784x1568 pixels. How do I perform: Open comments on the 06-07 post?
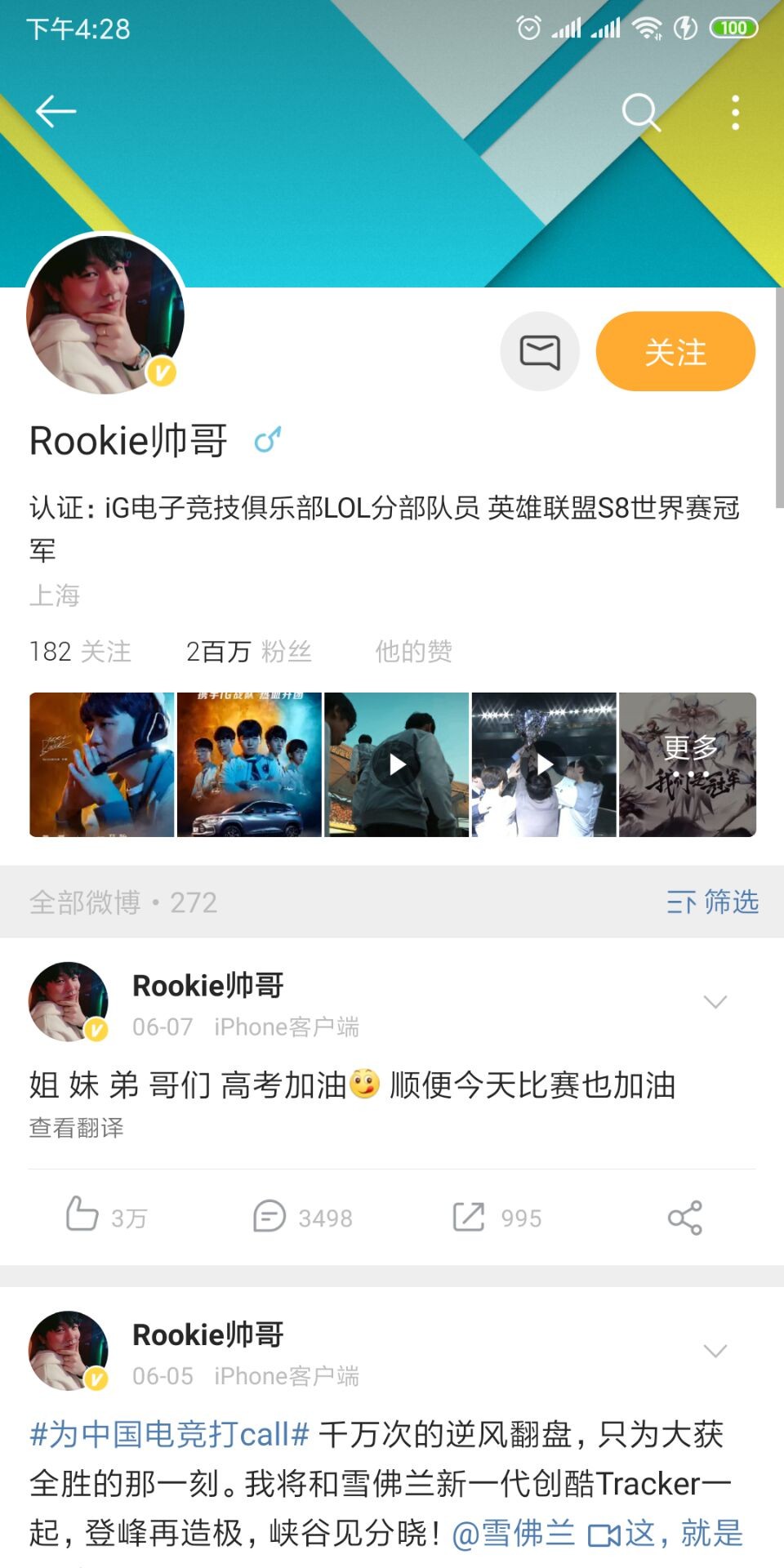point(303,1217)
